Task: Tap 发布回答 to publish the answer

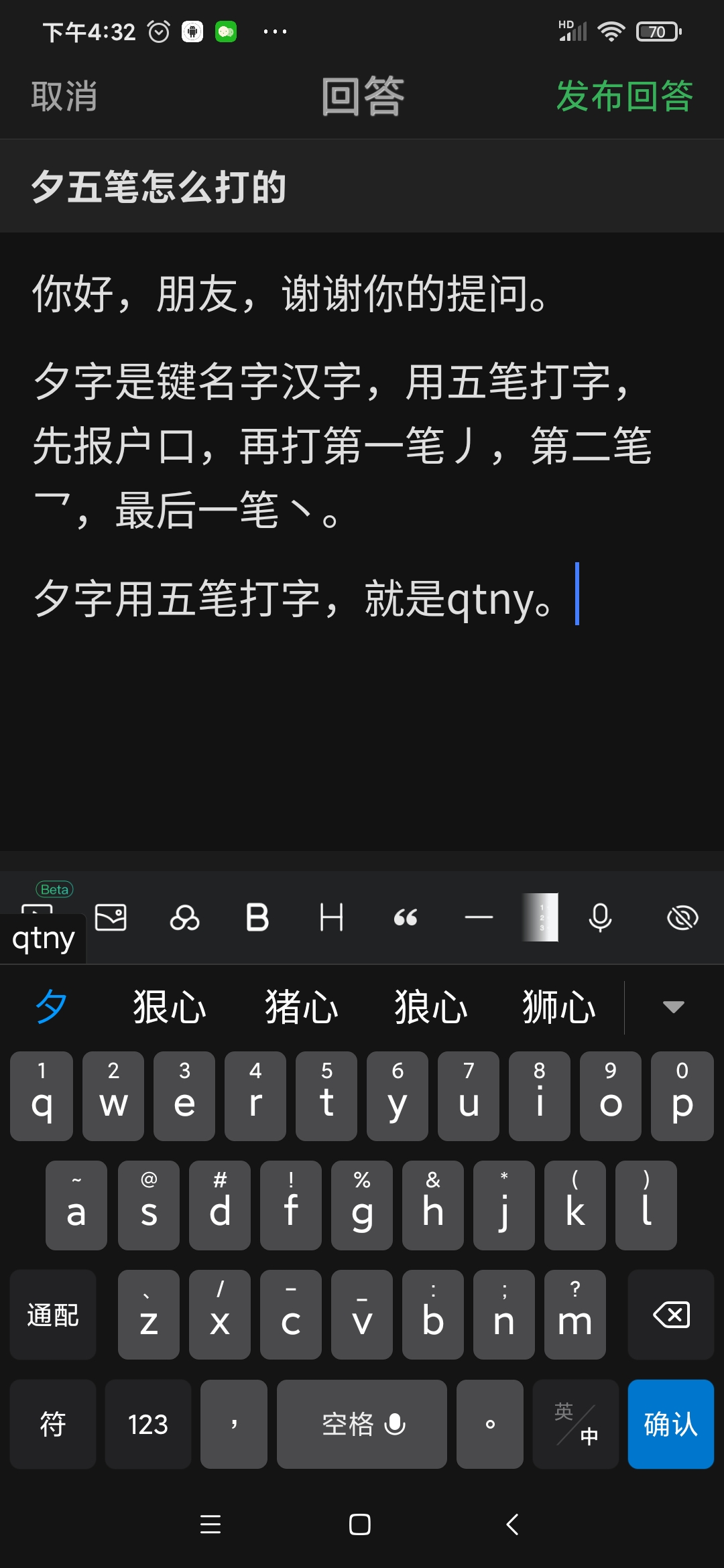Action: [624, 96]
